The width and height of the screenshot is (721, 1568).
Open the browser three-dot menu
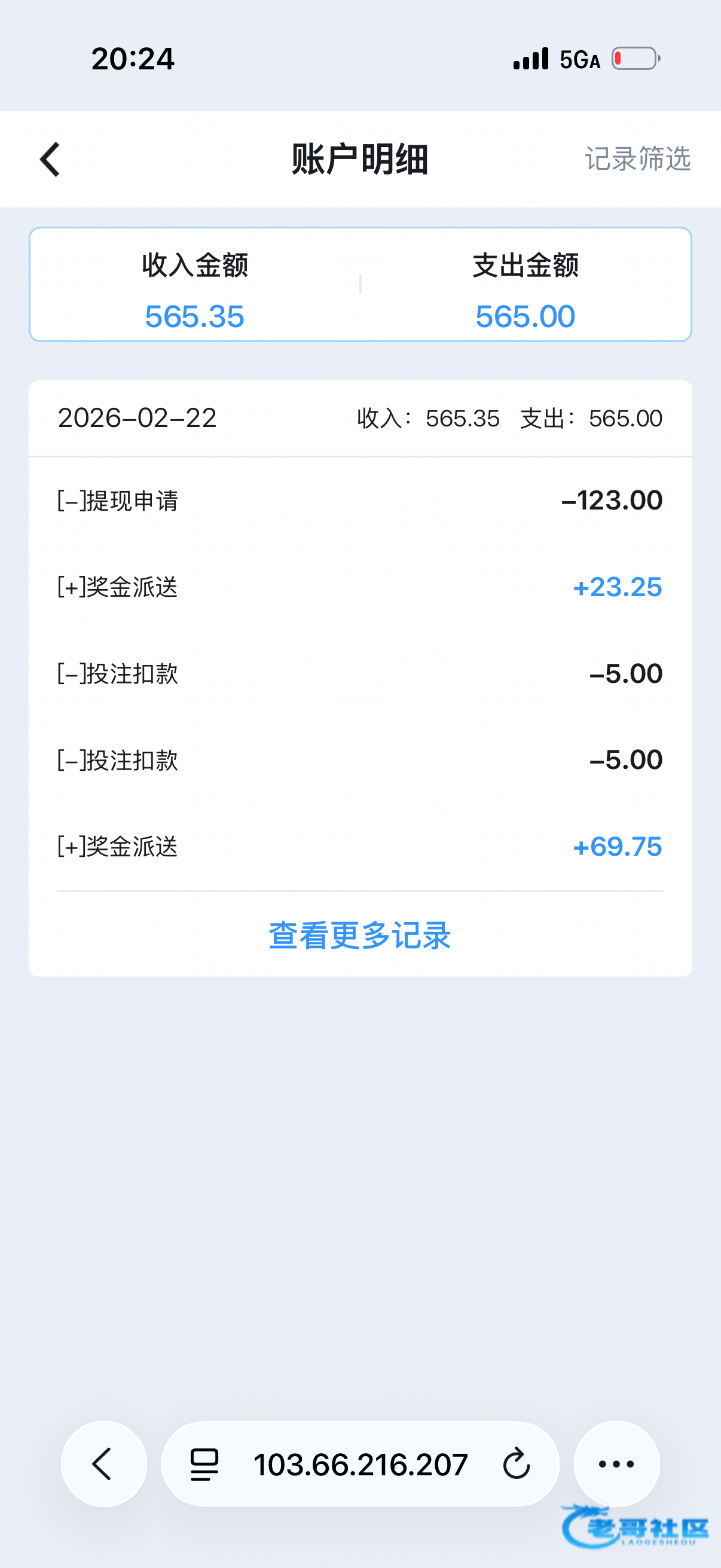tap(616, 1463)
